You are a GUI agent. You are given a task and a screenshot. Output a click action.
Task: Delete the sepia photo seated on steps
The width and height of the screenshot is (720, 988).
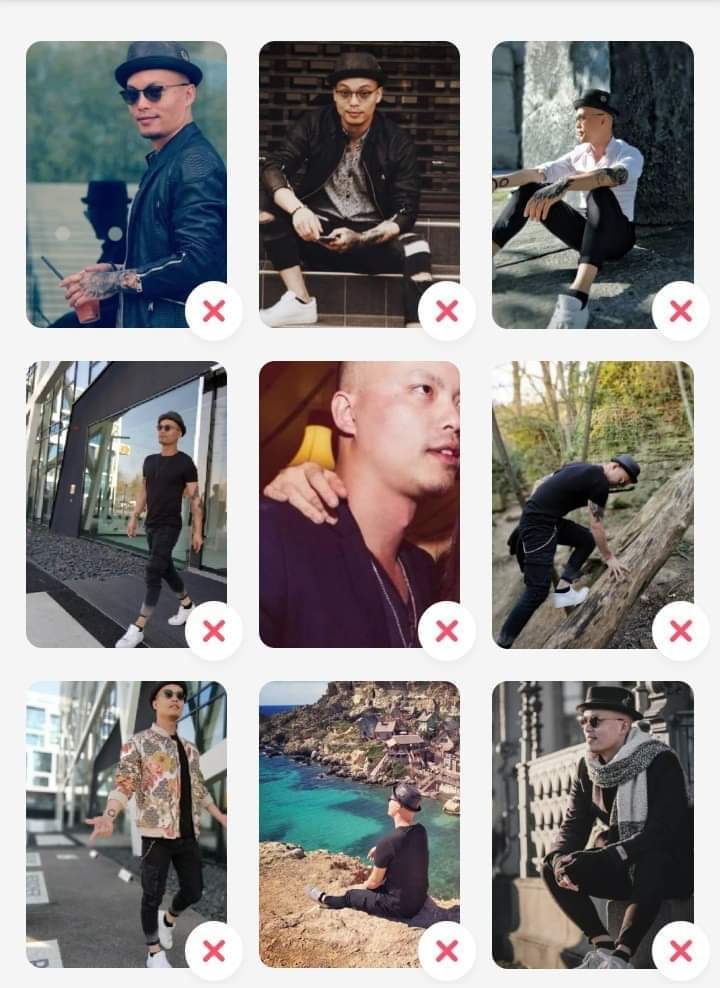(446, 311)
